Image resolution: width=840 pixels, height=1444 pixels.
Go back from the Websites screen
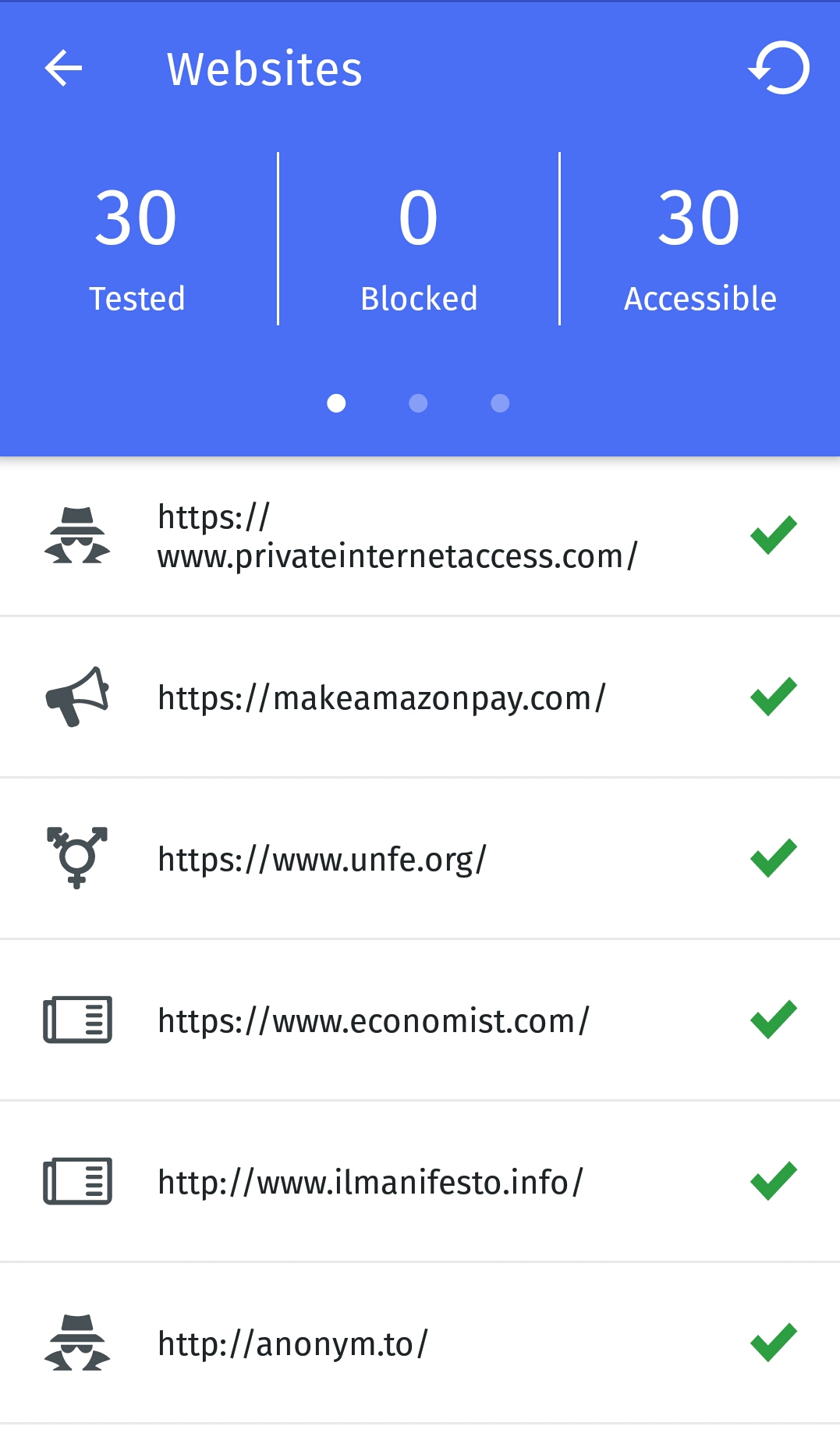63,68
